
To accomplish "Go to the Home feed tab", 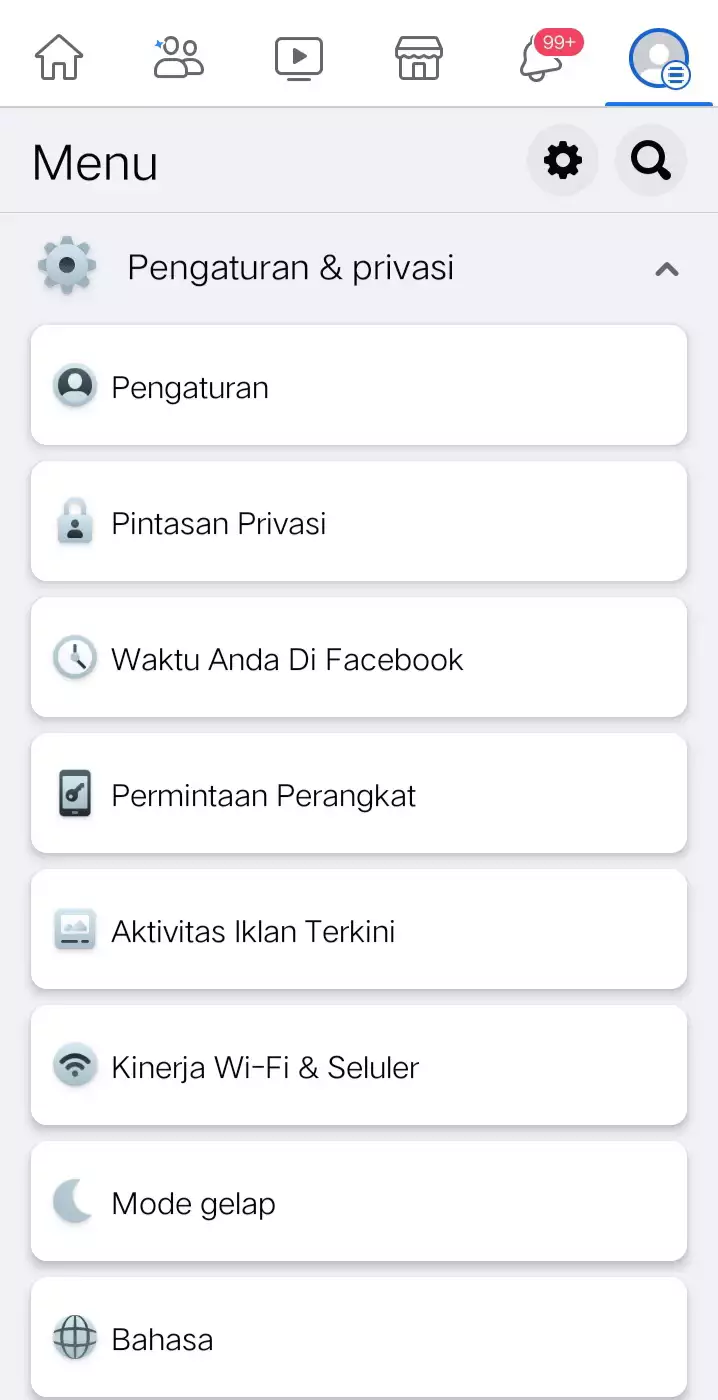I will pyautogui.click(x=59, y=57).
